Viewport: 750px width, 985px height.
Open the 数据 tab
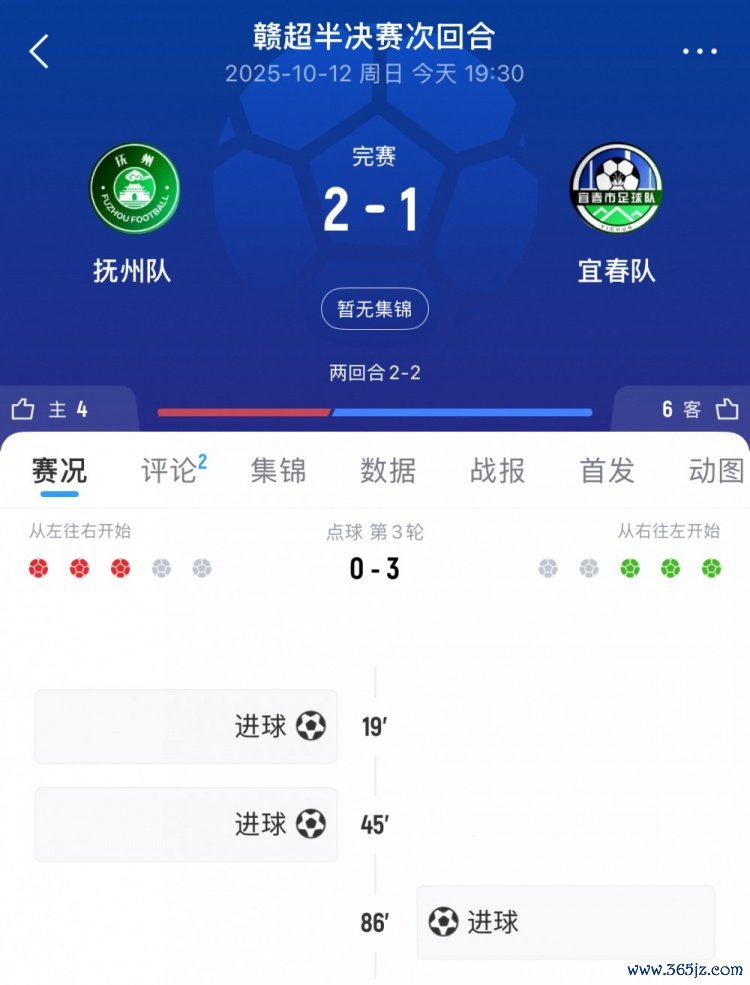(x=387, y=470)
